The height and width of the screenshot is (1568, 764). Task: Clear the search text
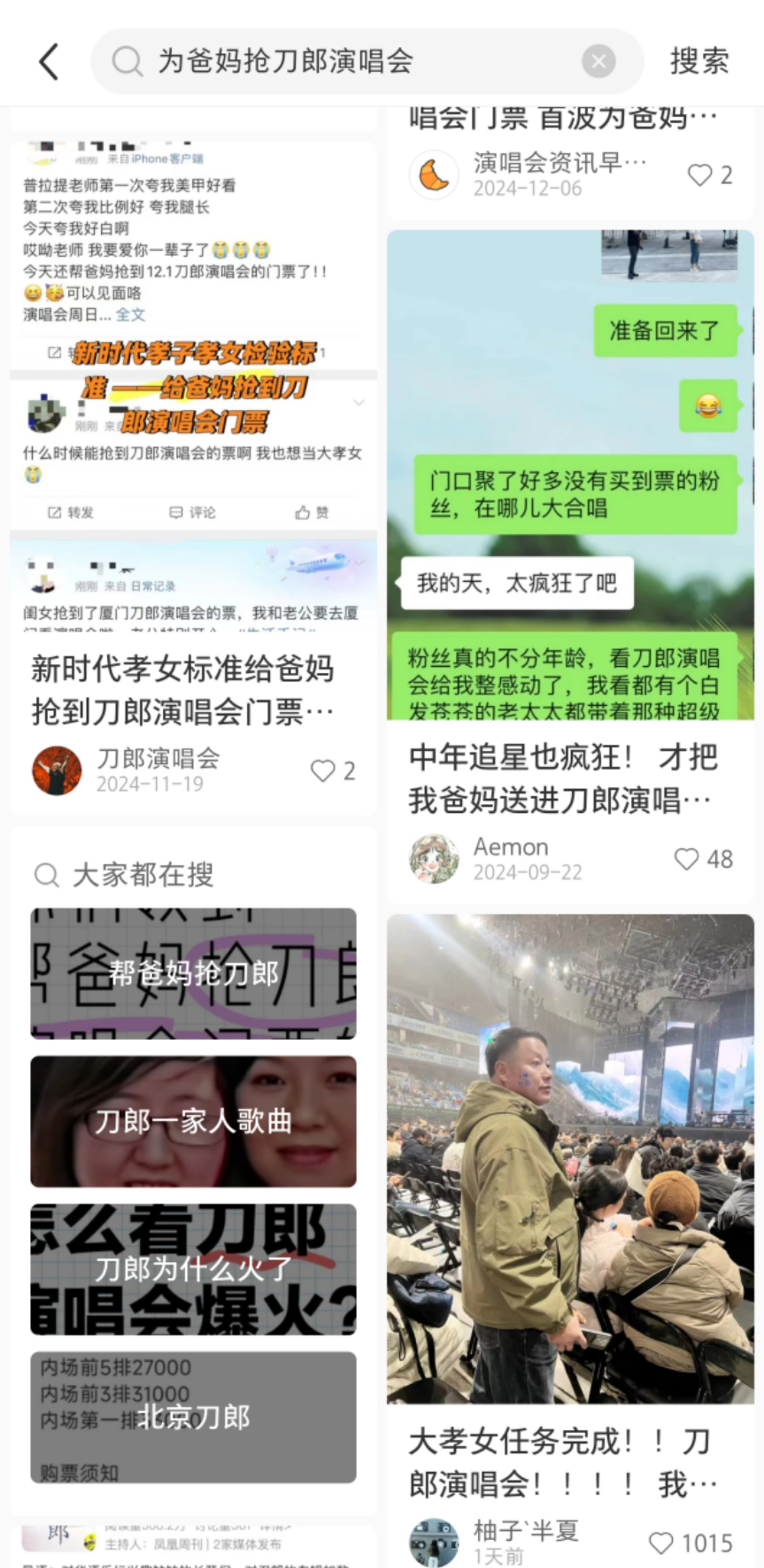click(598, 61)
